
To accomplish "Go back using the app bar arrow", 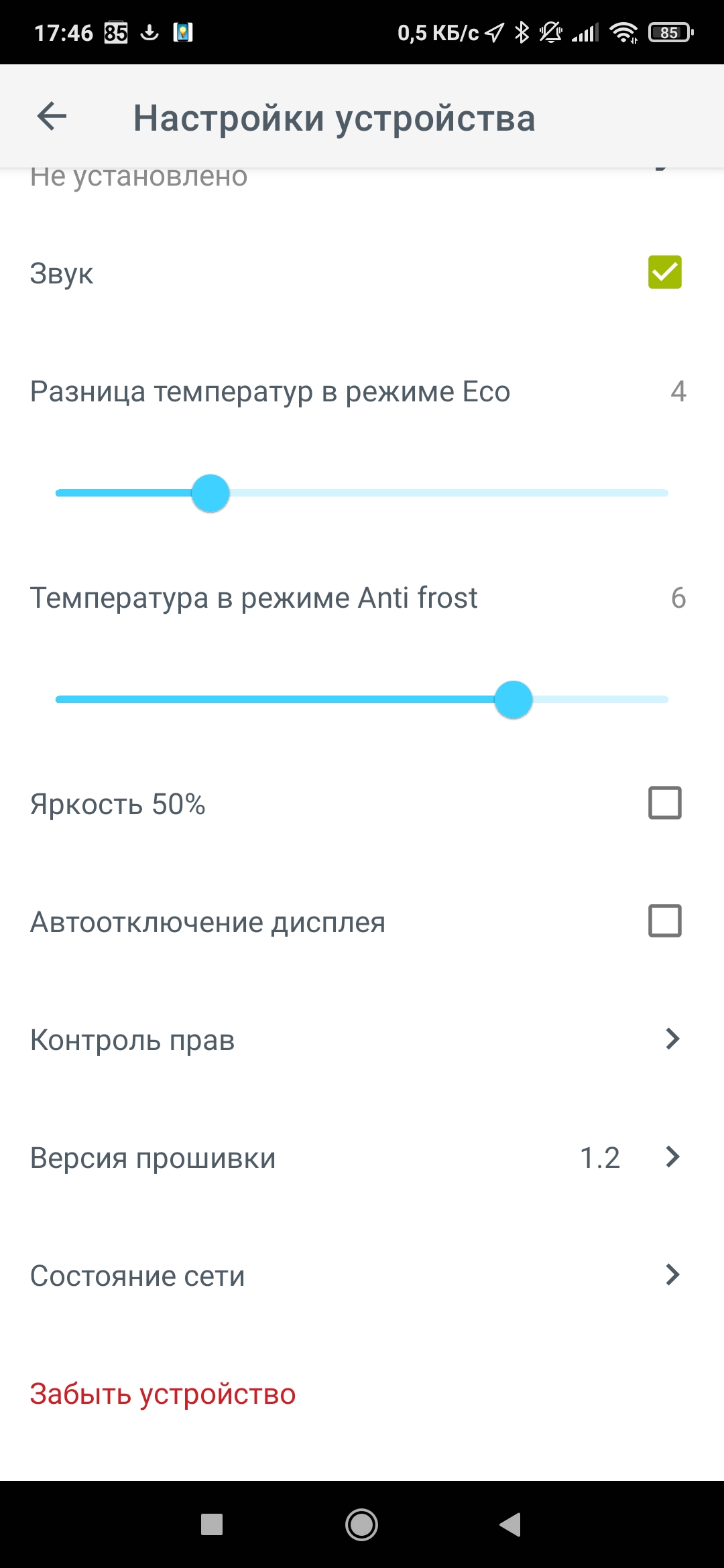I will 52,117.
